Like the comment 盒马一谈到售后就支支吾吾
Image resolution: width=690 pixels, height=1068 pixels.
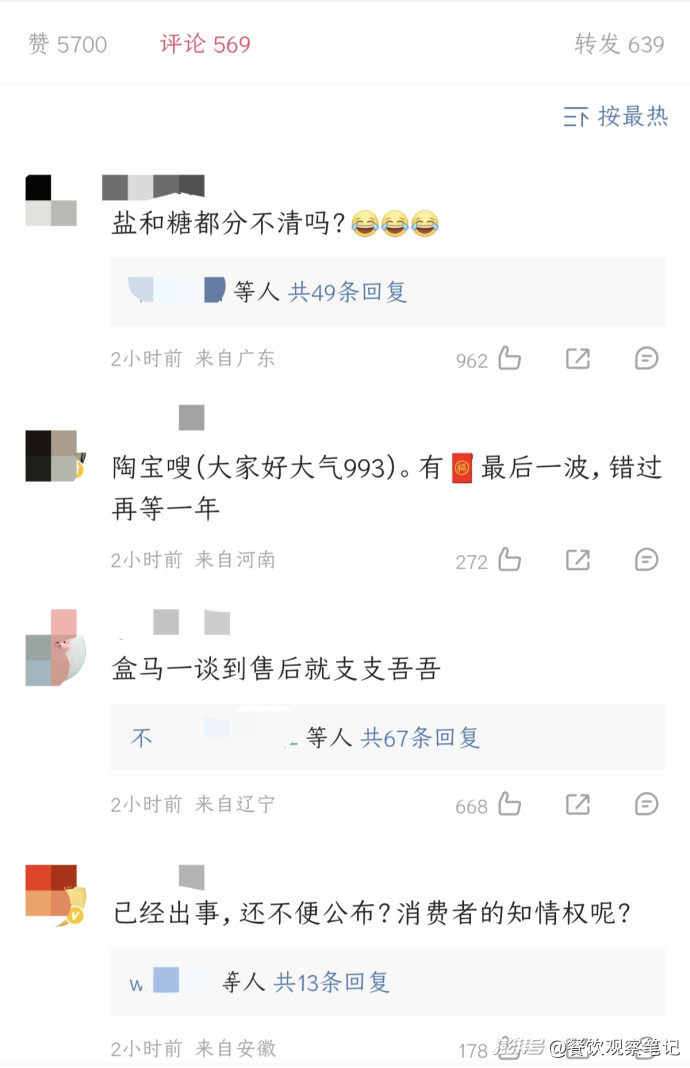tap(510, 804)
